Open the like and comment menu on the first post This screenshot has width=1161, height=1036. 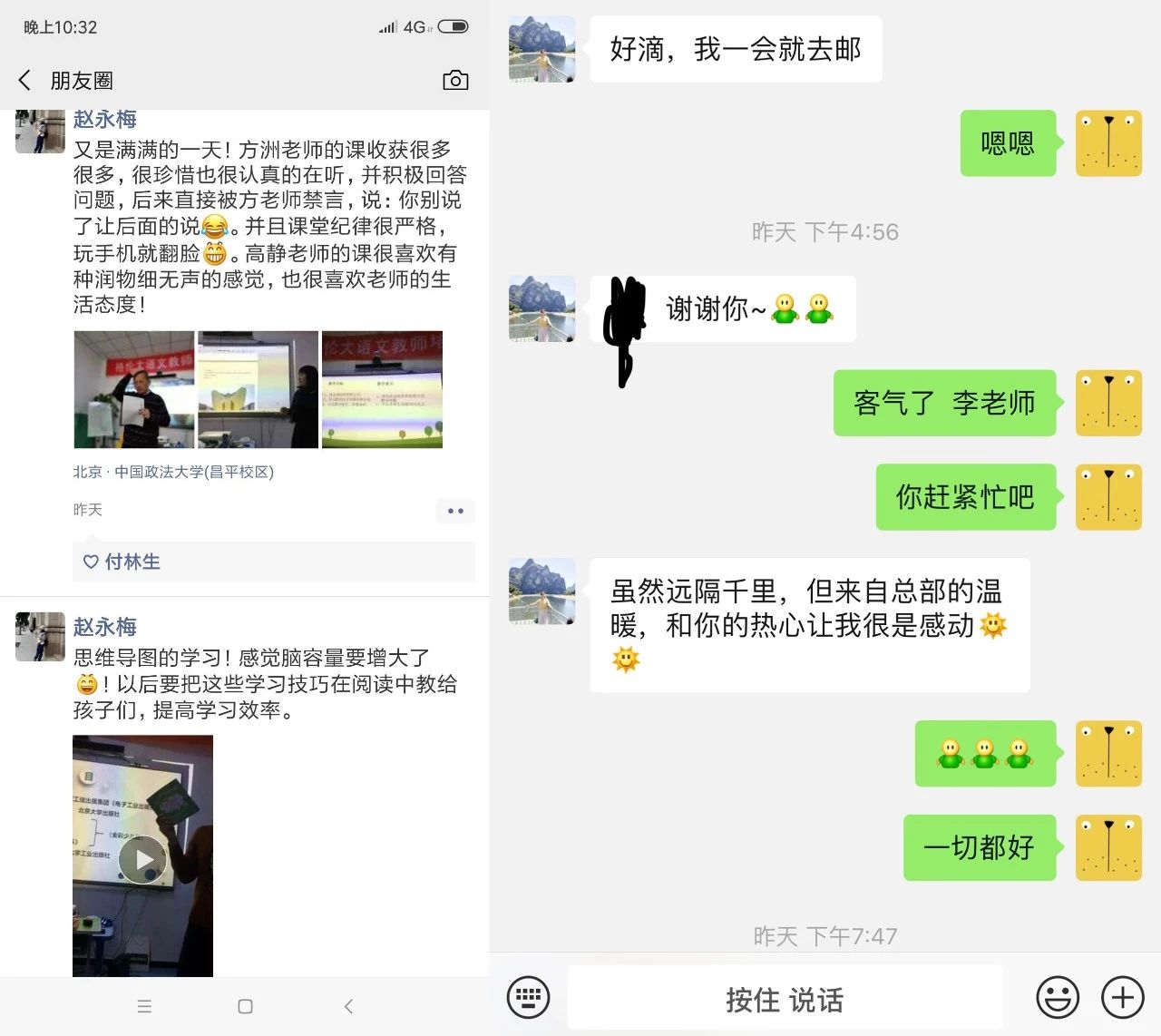[455, 511]
